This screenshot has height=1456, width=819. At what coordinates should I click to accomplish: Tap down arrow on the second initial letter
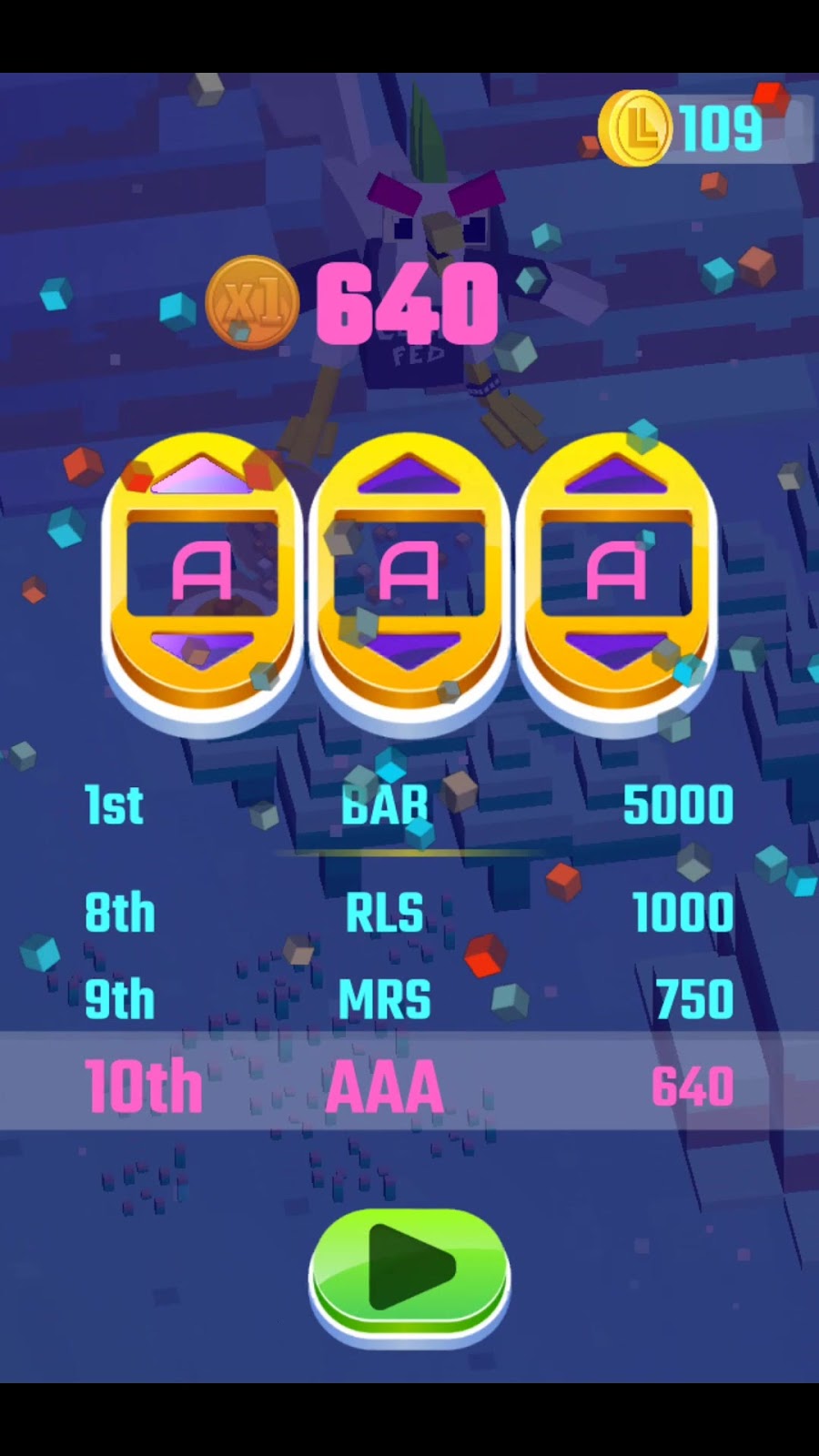pos(409,649)
